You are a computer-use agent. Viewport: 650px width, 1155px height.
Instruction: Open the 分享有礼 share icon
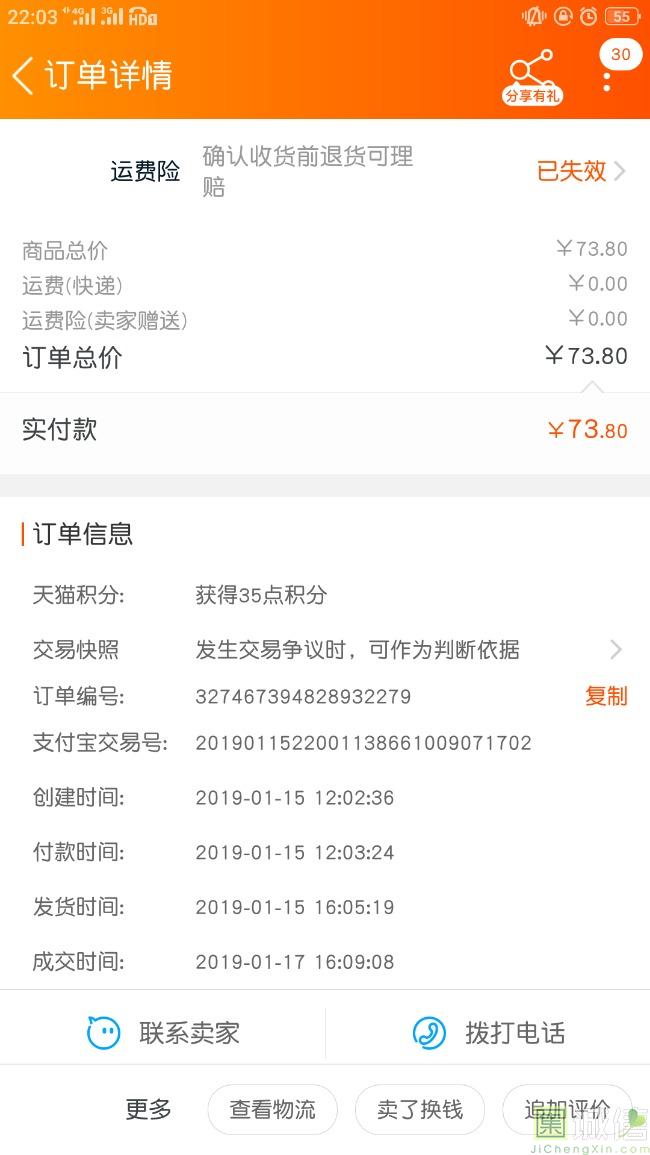point(533,77)
